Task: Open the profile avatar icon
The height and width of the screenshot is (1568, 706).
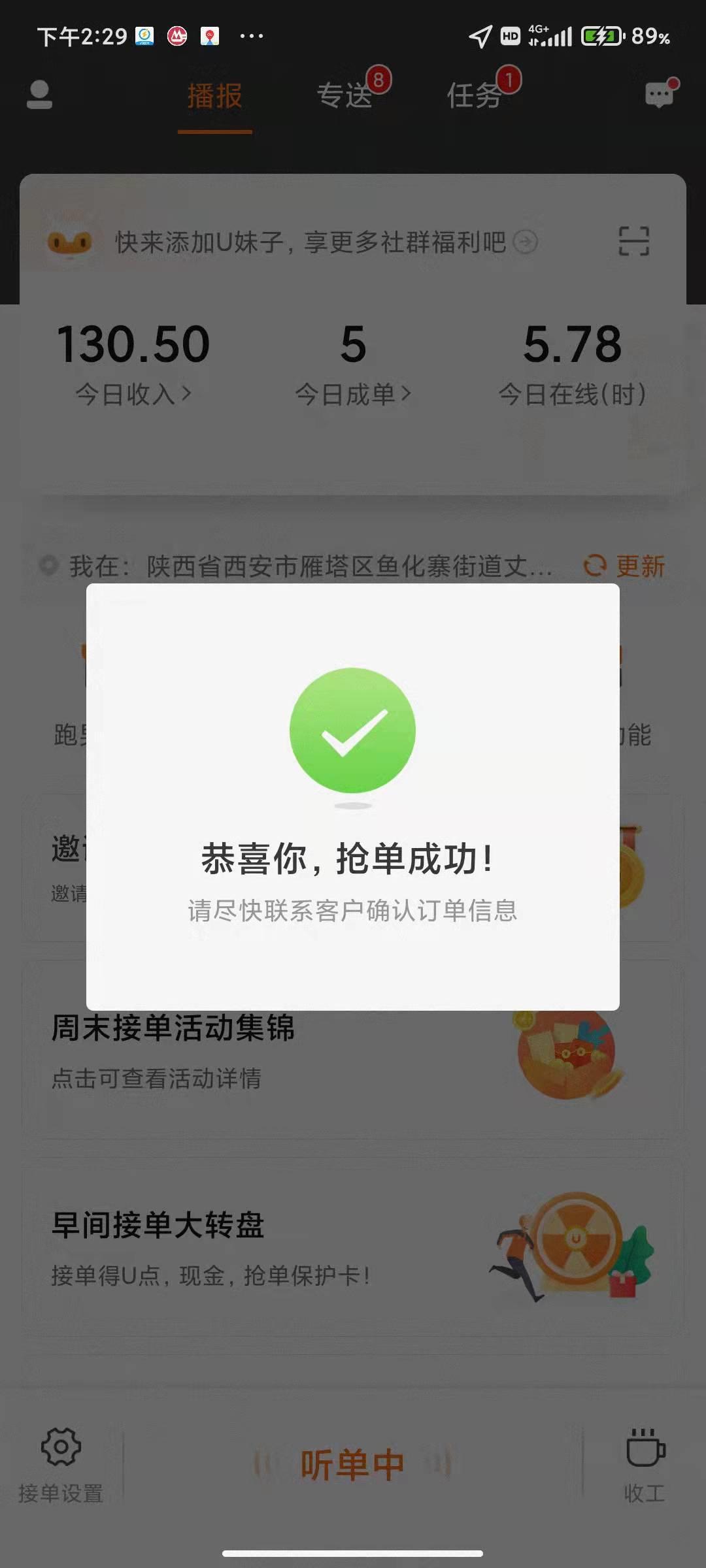Action: click(39, 95)
